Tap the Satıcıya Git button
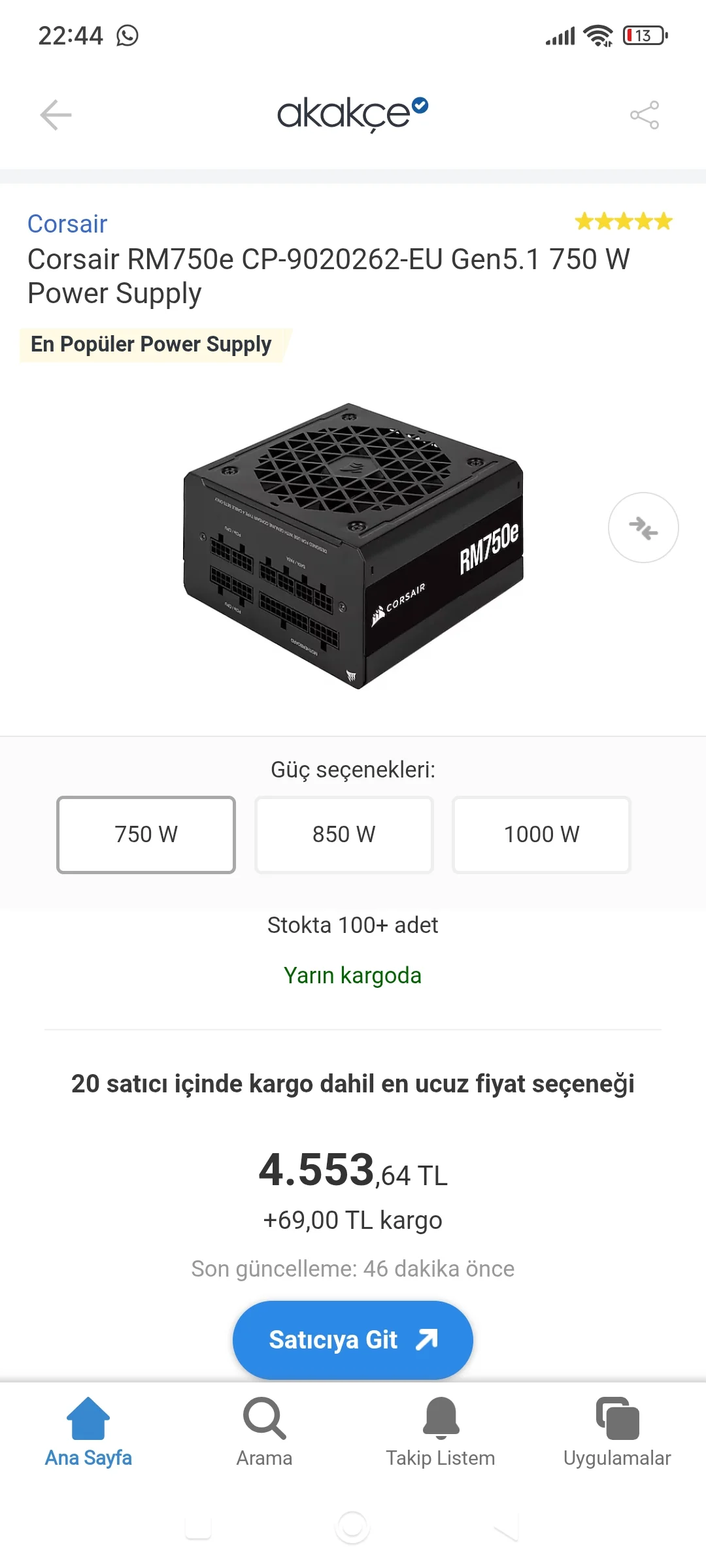 point(353,1340)
